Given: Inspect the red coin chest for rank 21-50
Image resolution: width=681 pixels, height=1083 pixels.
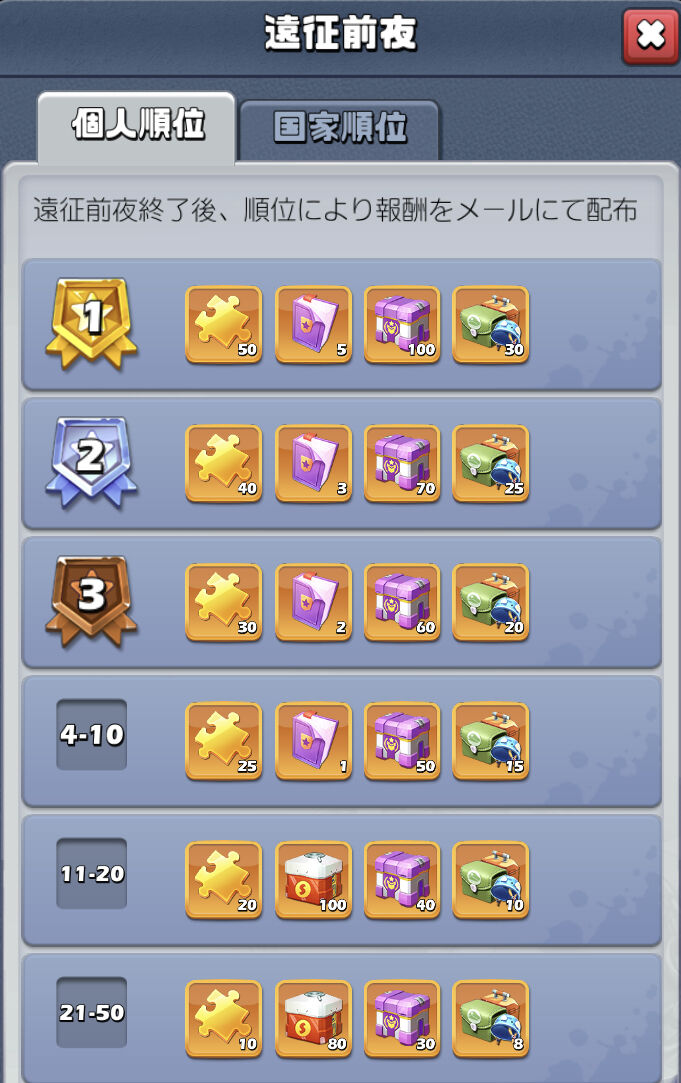Looking at the screenshot, I should 313,1018.
